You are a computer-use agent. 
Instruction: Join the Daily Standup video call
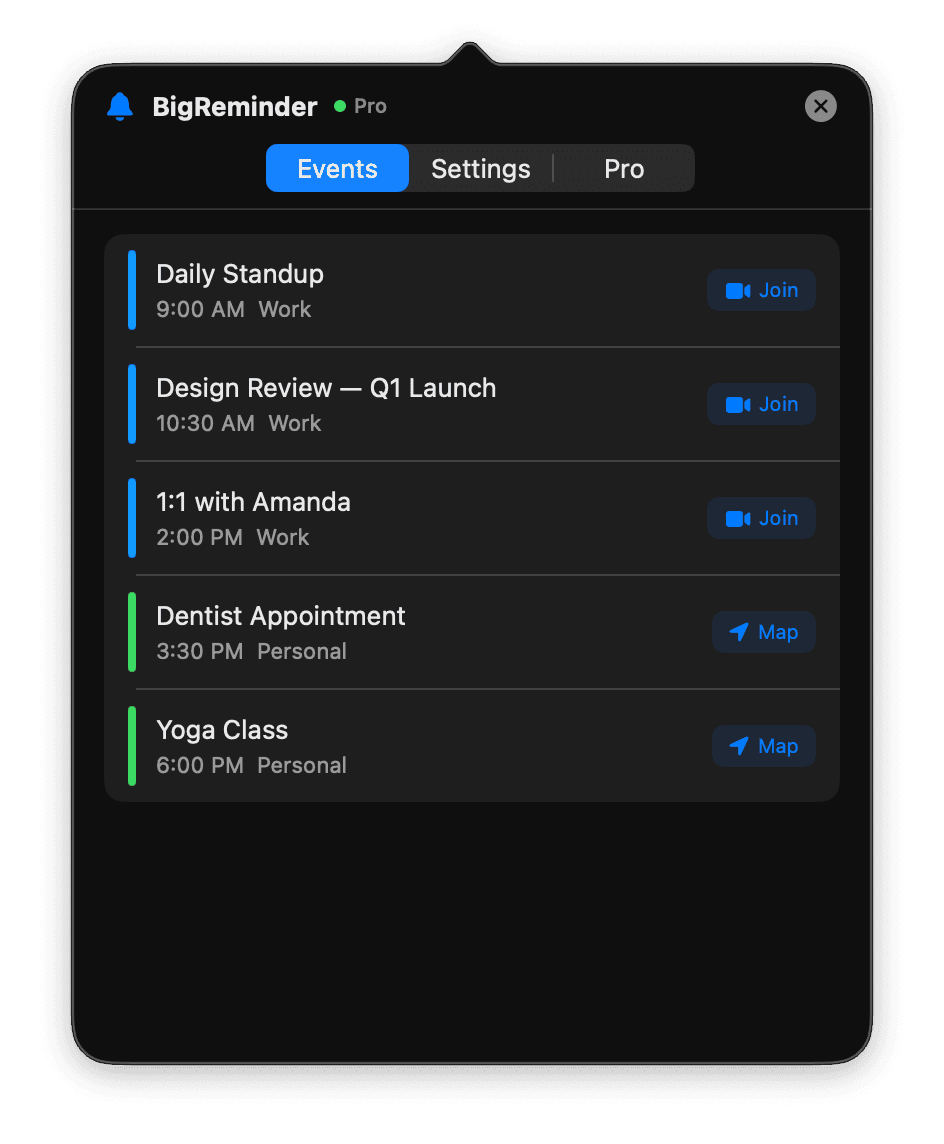(761, 291)
